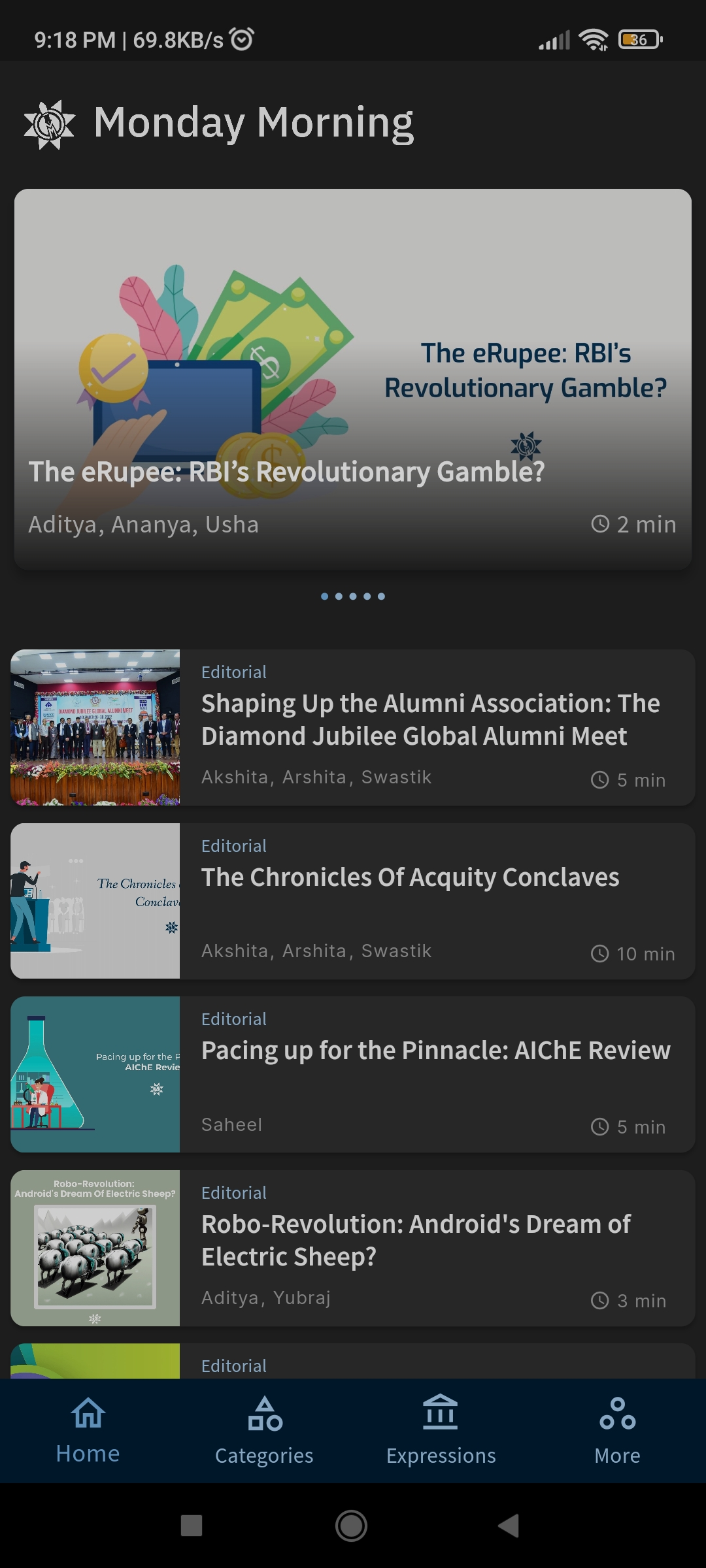
Task: Tap the system back button
Action: pos(509,1526)
